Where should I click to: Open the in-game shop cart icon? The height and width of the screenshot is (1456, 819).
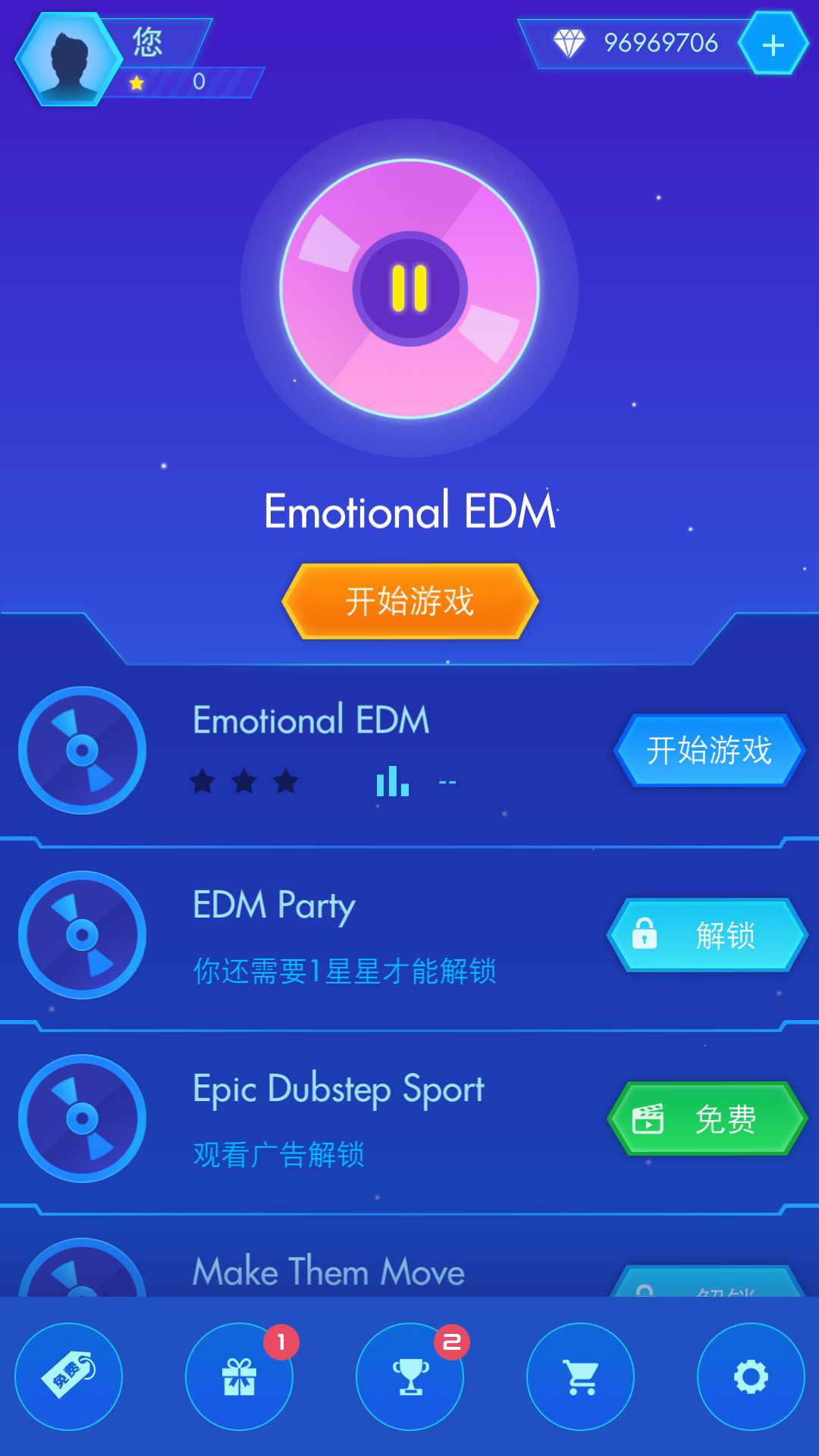pyautogui.click(x=579, y=1378)
